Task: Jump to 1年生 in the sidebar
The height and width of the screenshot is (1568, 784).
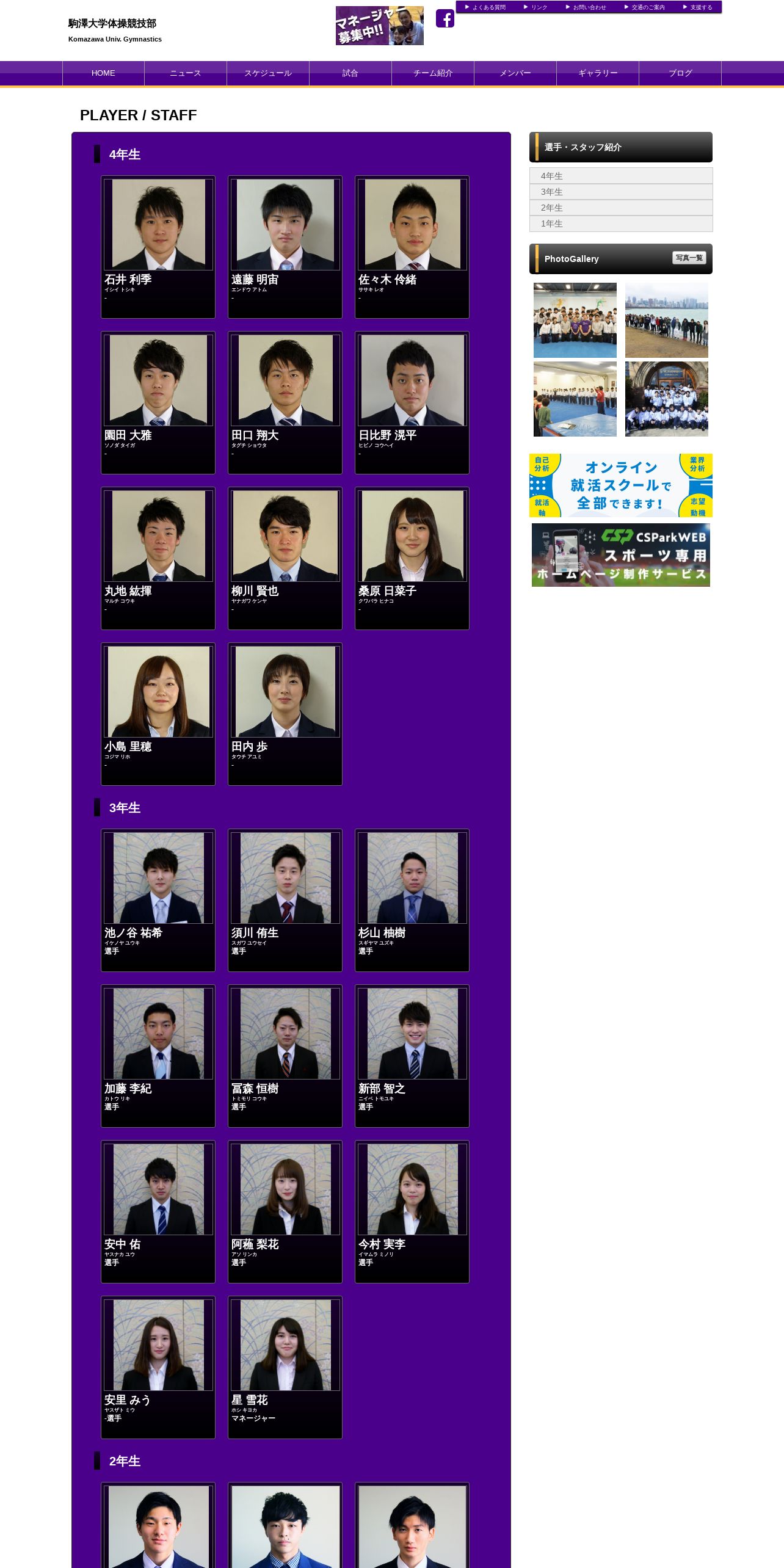Action: (621, 223)
